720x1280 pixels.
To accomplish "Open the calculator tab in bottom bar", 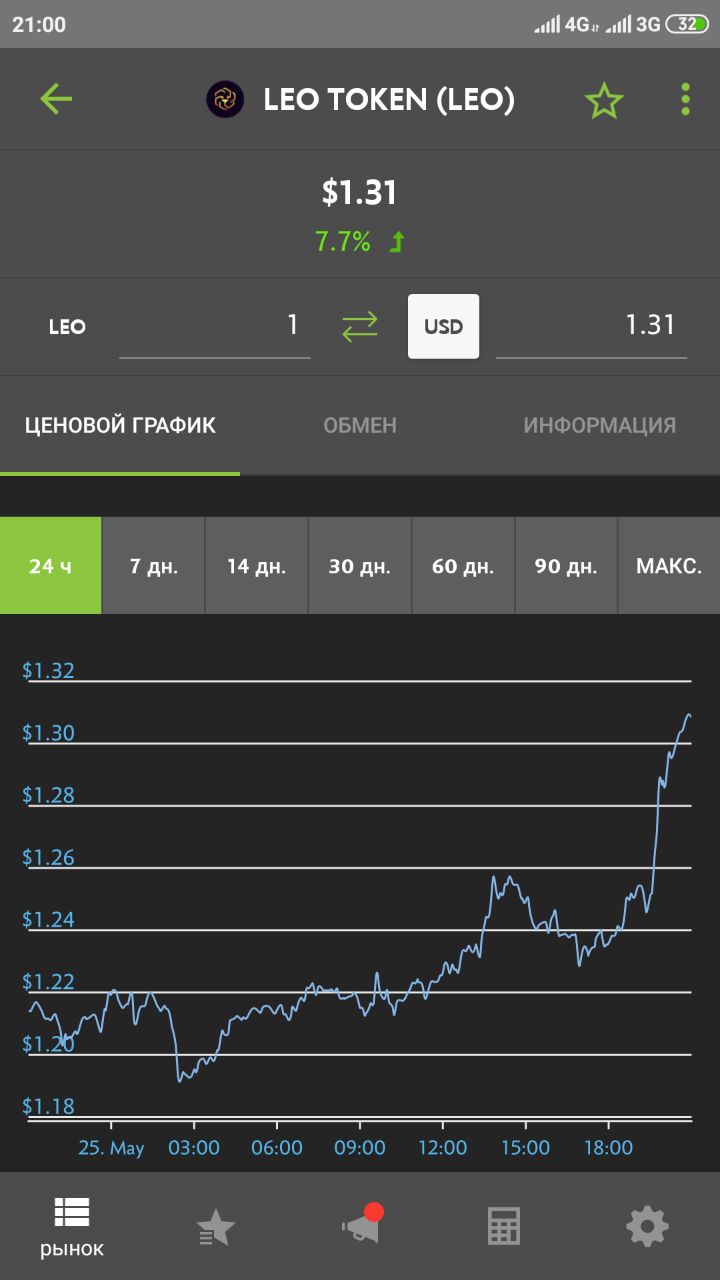I will pyautogui.click(x=504, y=1226).
